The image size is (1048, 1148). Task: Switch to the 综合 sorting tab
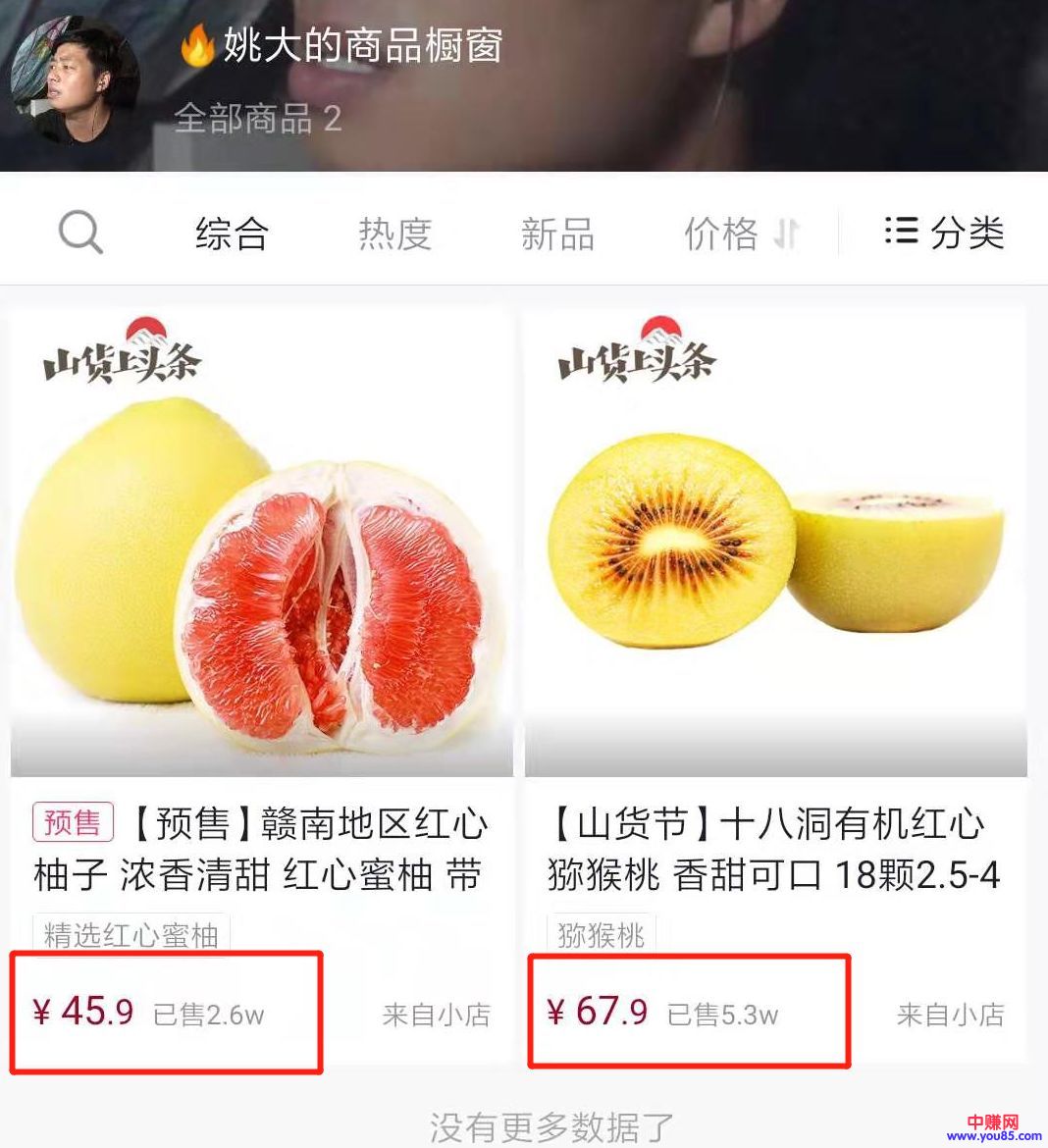point(232,235)
